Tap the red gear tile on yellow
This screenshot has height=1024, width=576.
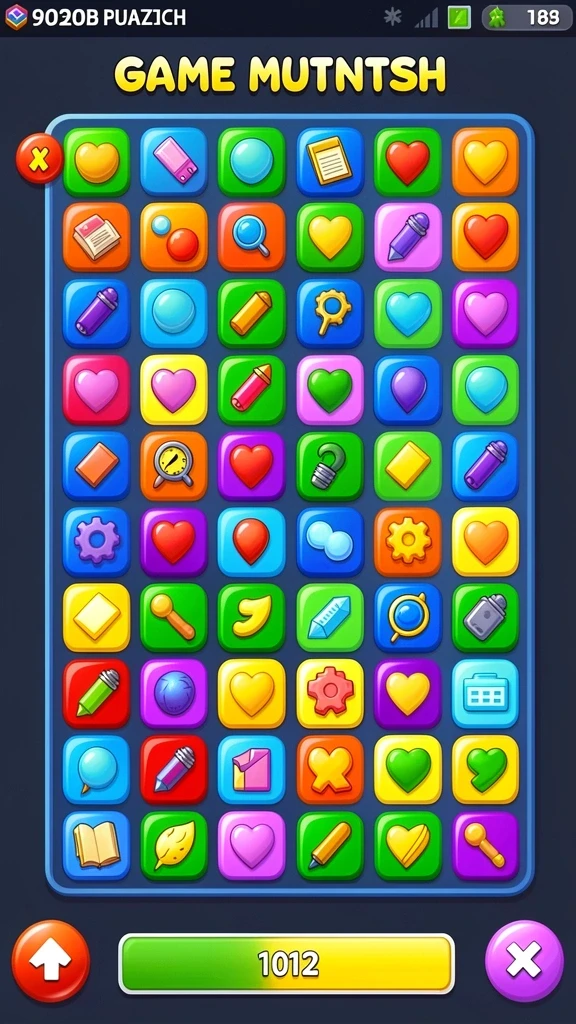(x=330, y=694)
